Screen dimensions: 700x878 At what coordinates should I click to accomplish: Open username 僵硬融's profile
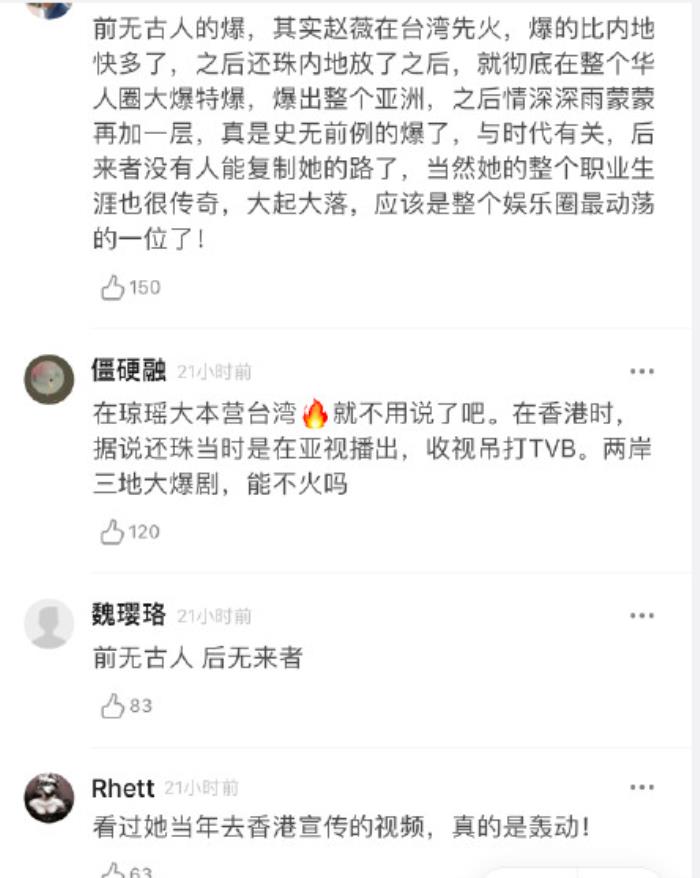tap(129, 371)
